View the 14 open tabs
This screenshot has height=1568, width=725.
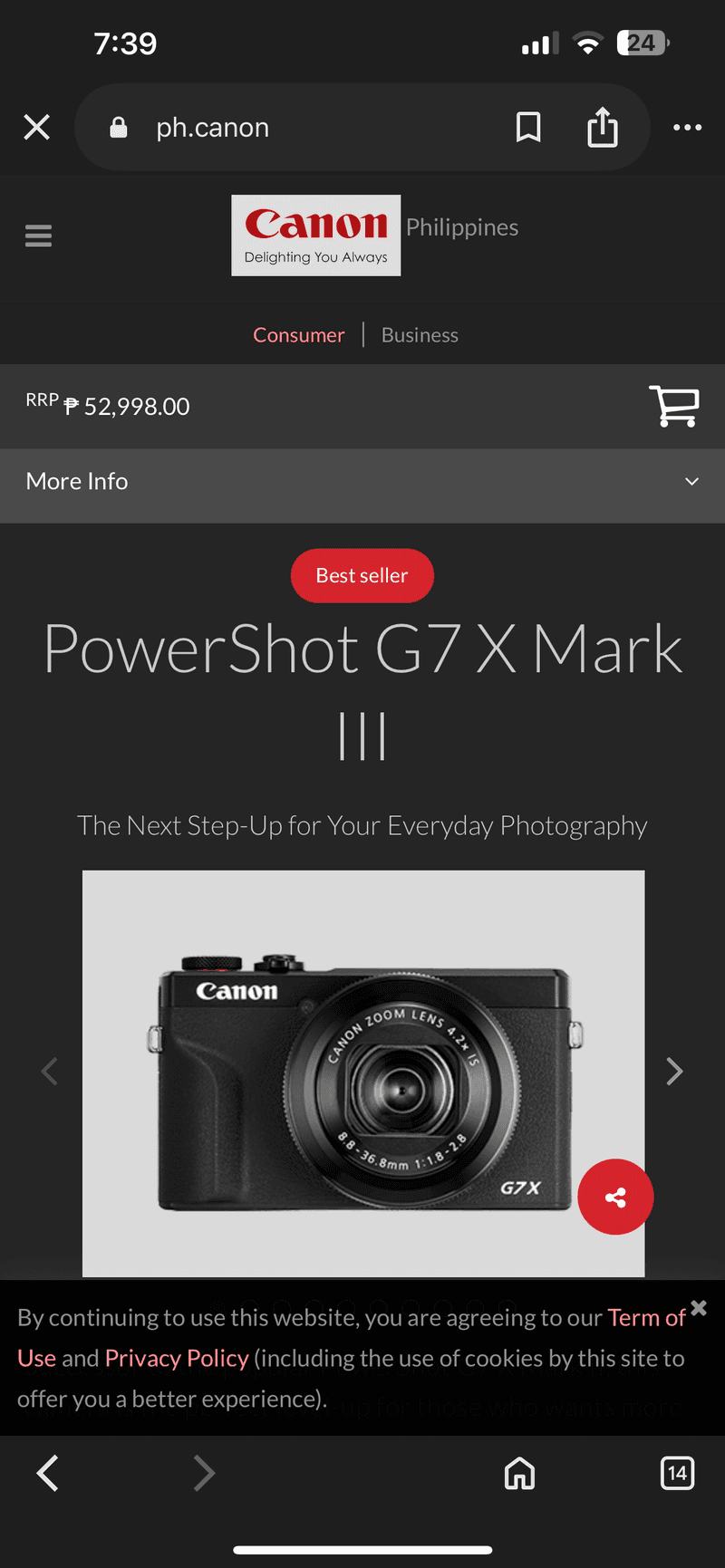677,1474
